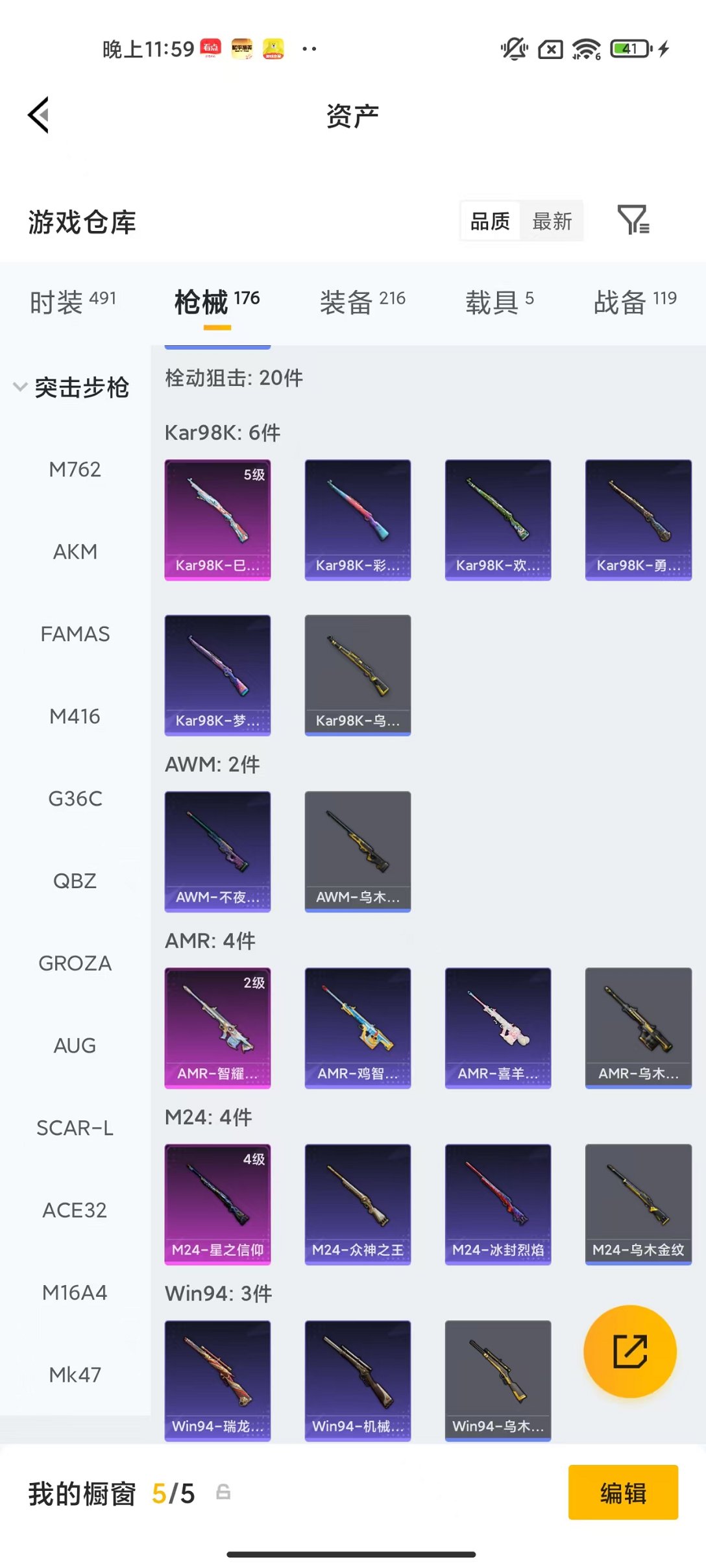Jump to M416 weapon skins
This screenshot has height=1568, width=706.
click(75, 716)
